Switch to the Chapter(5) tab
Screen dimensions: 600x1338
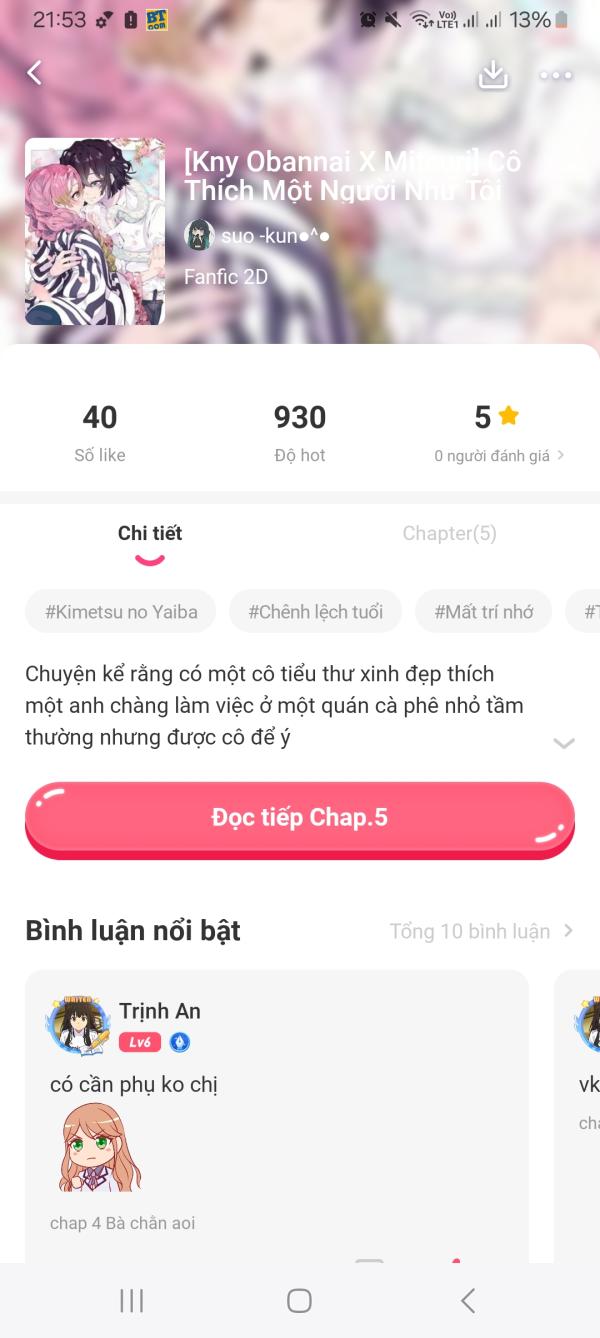(449, 533)
